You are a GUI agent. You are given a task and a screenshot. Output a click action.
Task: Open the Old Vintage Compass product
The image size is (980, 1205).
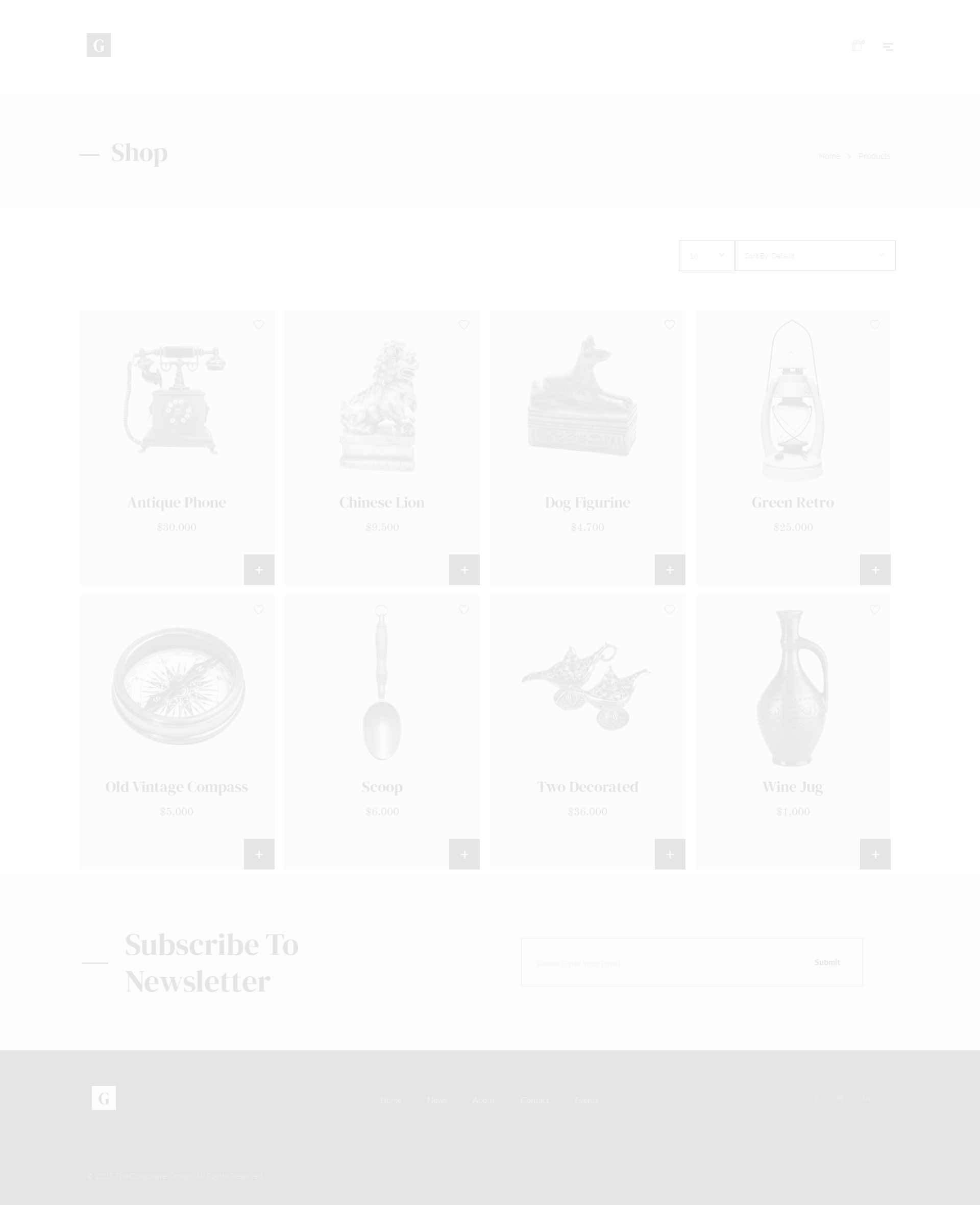[x=176, y=787]
